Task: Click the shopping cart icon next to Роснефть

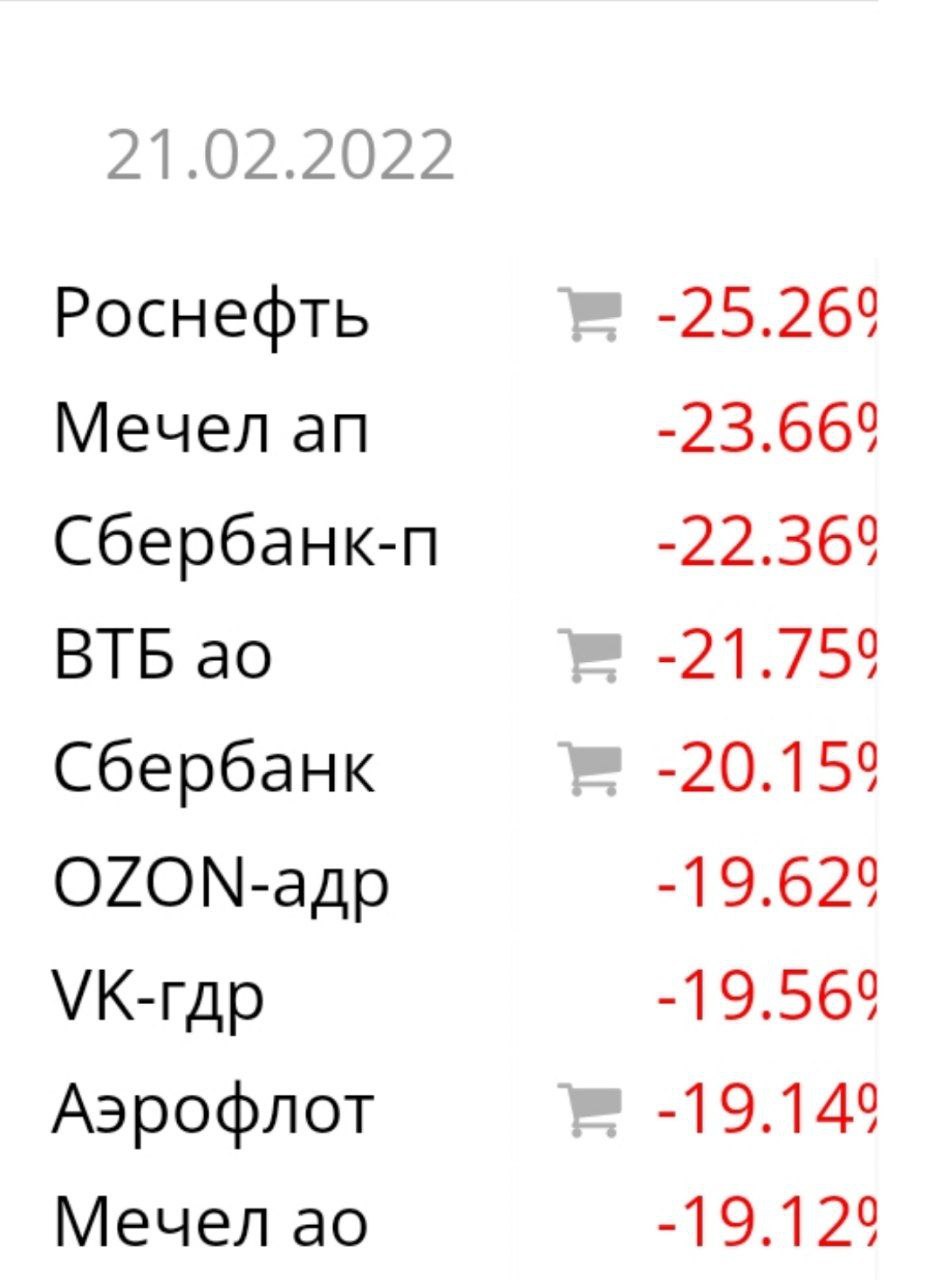Action: (x=591, y=315)
